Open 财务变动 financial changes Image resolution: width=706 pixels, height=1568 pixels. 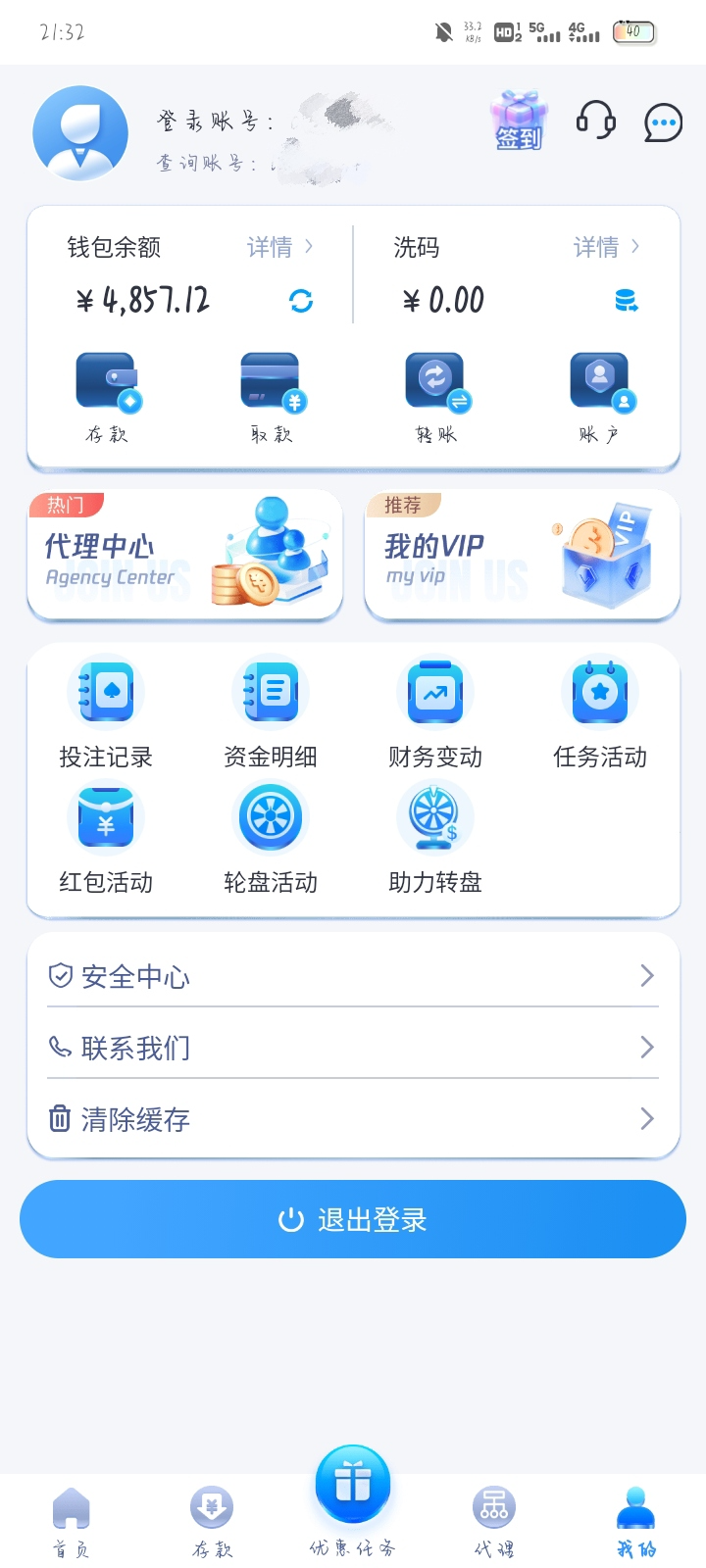435,712
